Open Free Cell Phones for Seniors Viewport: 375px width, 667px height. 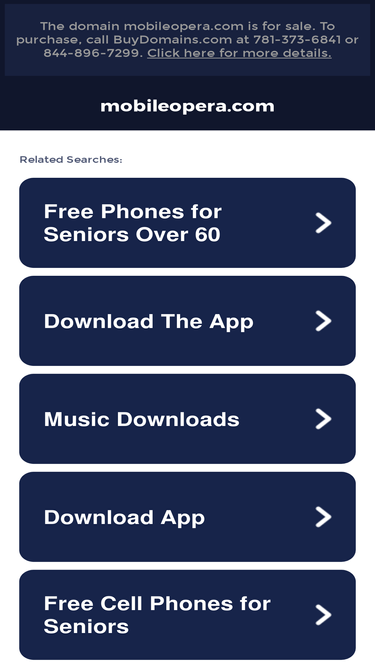click(188, 615)
